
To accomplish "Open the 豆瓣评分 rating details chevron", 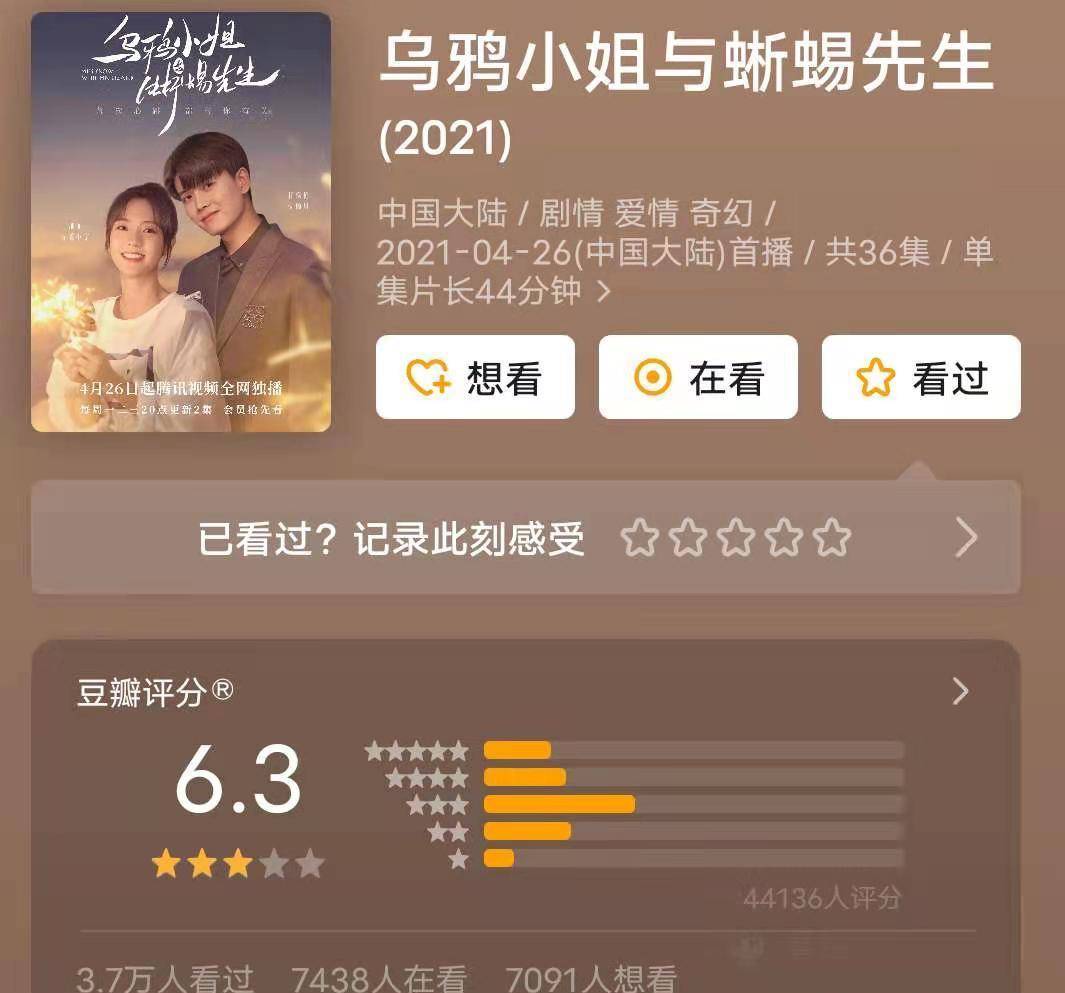I will (x=960, y=691).
